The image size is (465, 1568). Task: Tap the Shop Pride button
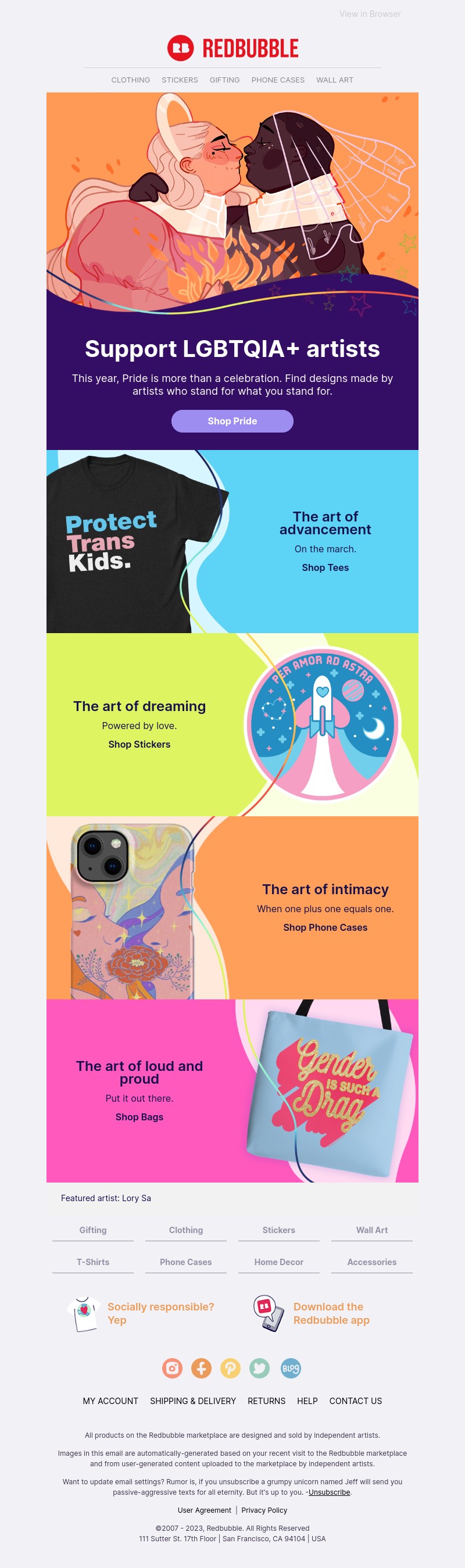(232, 420)
